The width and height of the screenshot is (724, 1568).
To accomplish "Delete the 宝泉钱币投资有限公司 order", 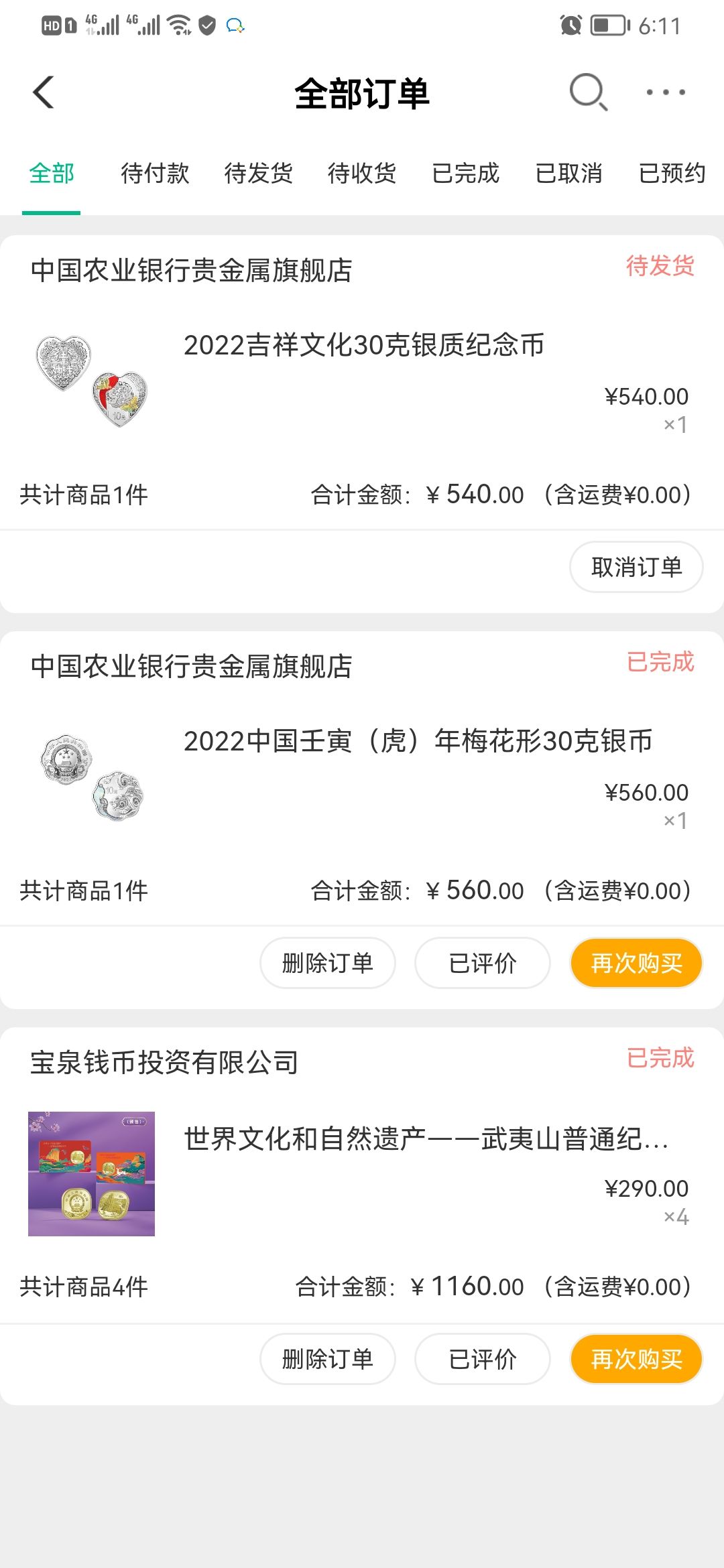I will tap(328, 1359).
